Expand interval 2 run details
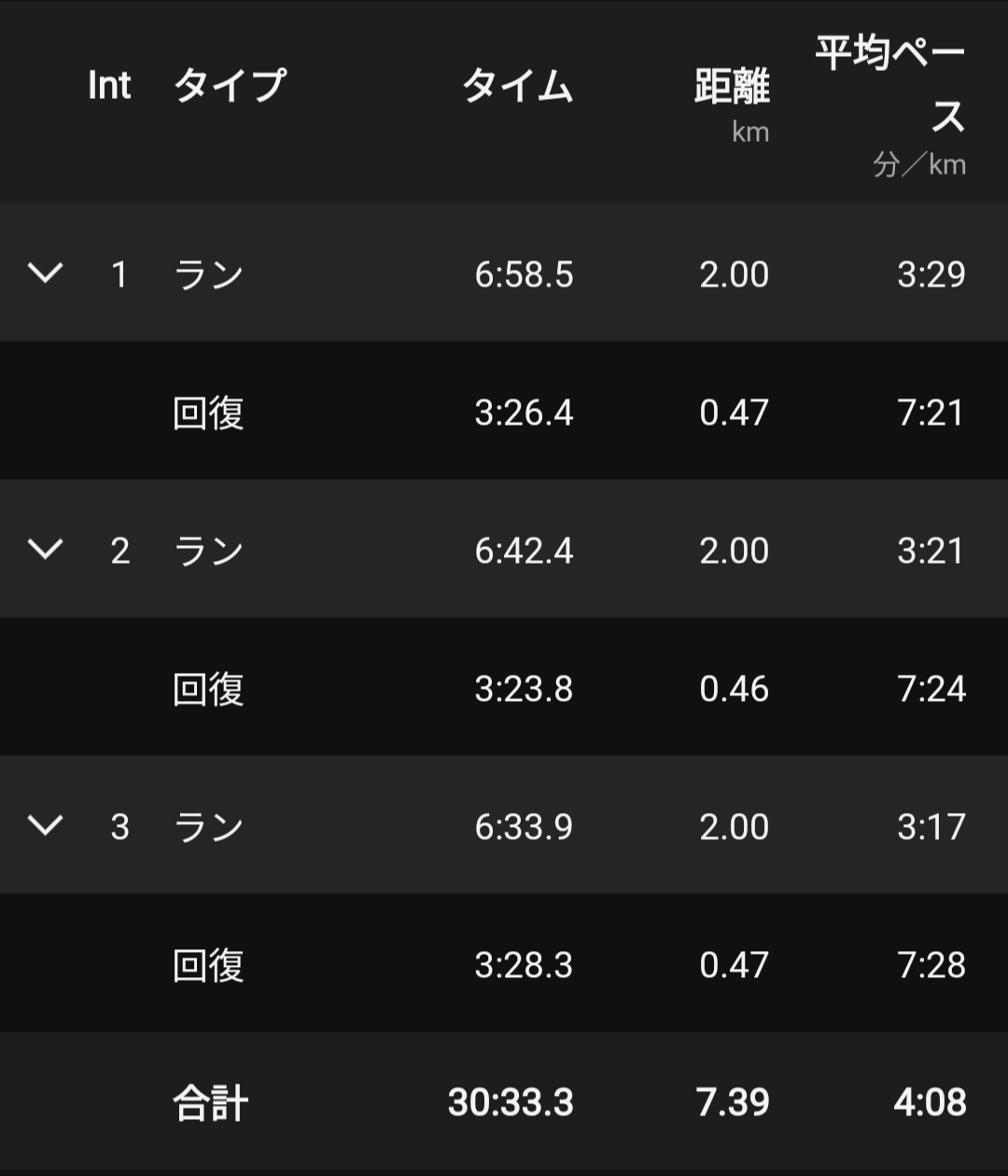Image resolution: width=1008 pixels, height=1176 pixels. pyautogui.click(x=45, y=549)
